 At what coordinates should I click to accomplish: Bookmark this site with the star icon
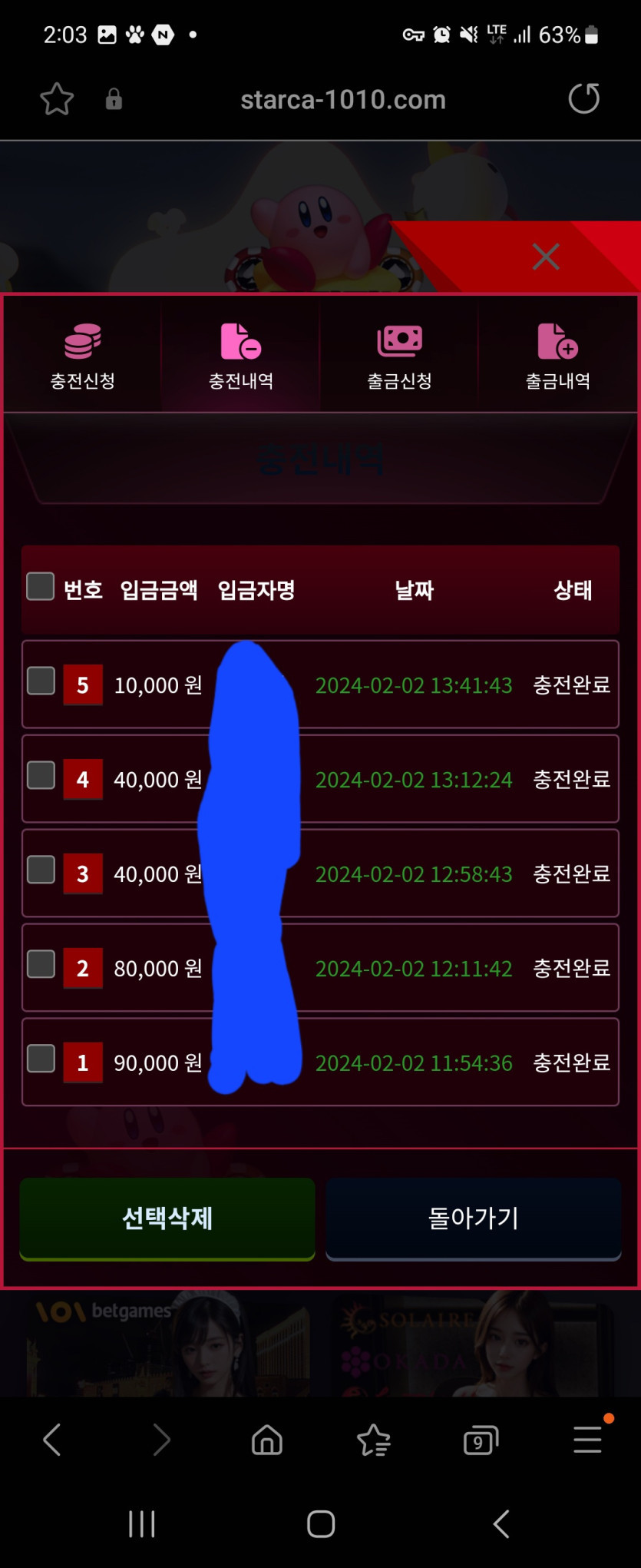point(57,100)
